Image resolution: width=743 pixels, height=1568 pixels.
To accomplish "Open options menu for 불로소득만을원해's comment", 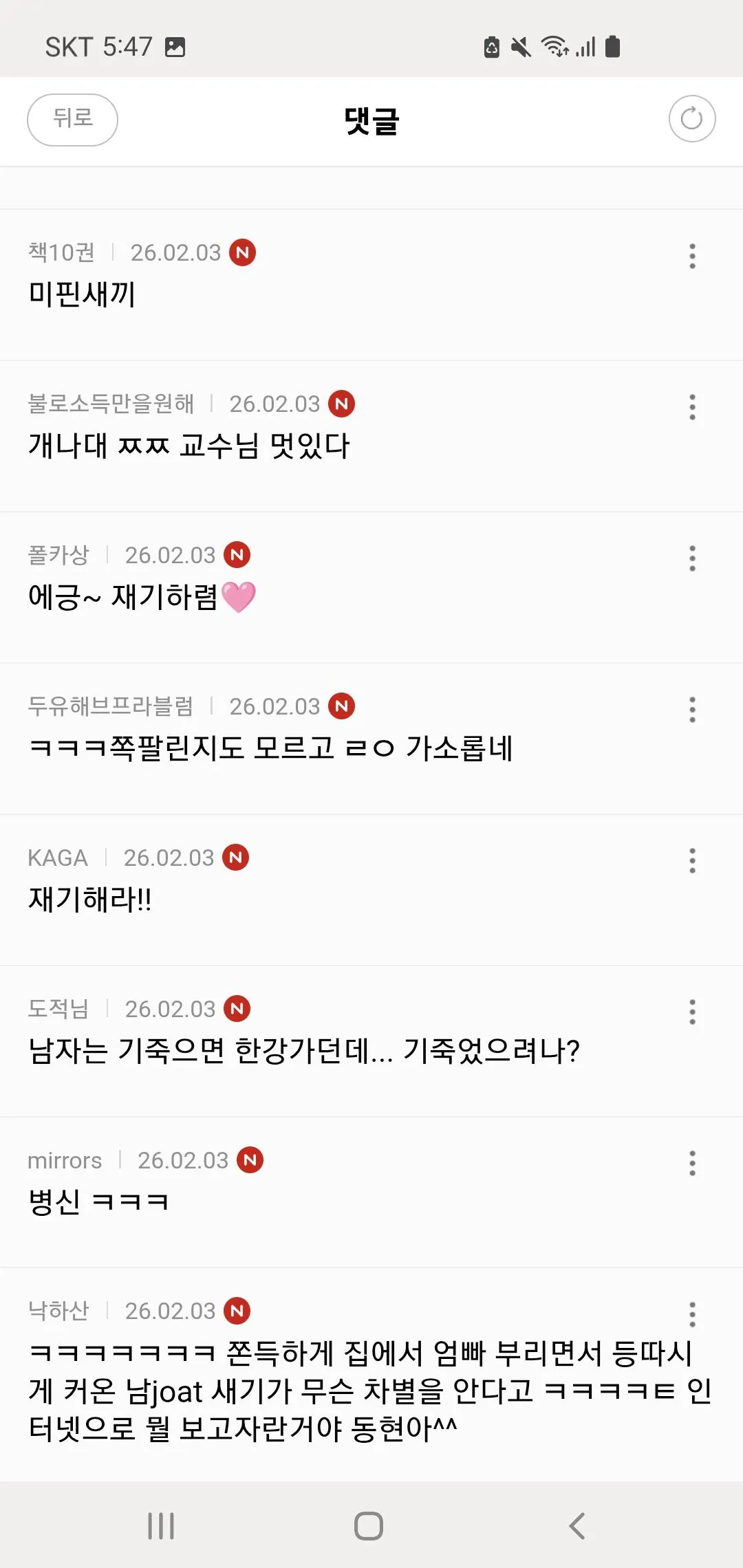I will (692, 407).
